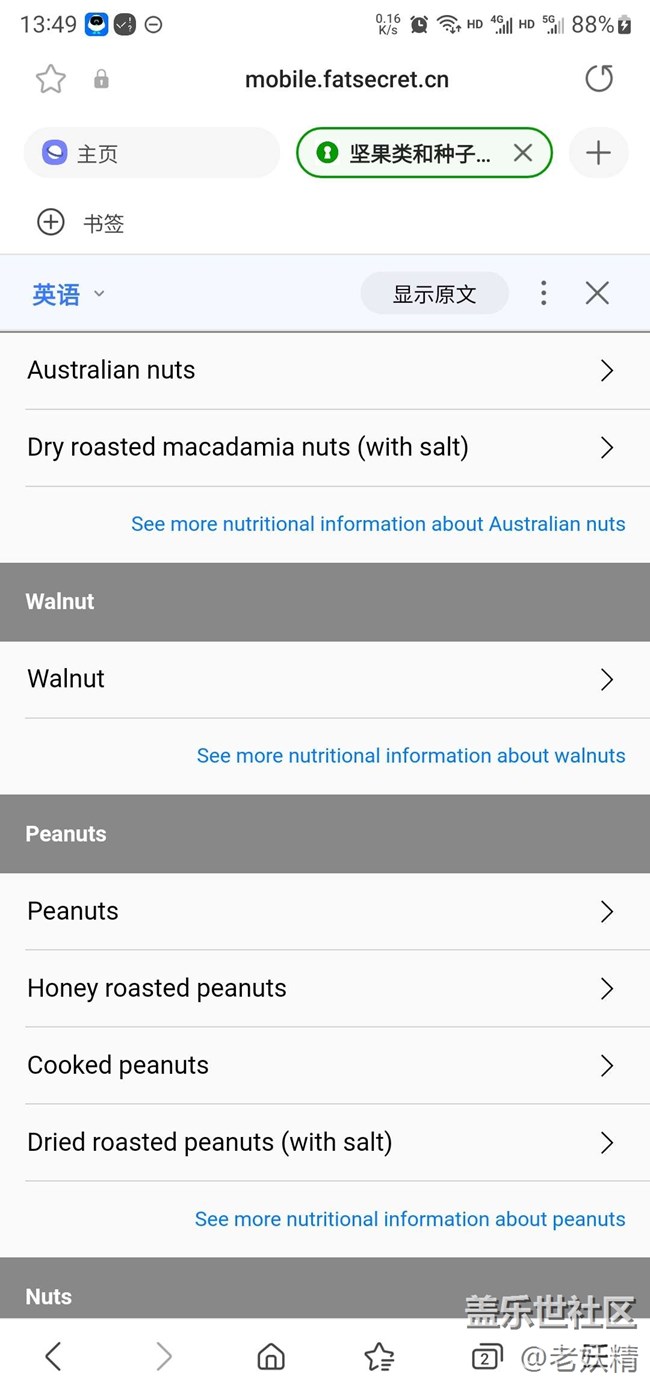The image size is (650, 1394).
Task: Open Dried roasted peanuts (with salt)
Action: pyautogui.click(x=325, y=1142)
